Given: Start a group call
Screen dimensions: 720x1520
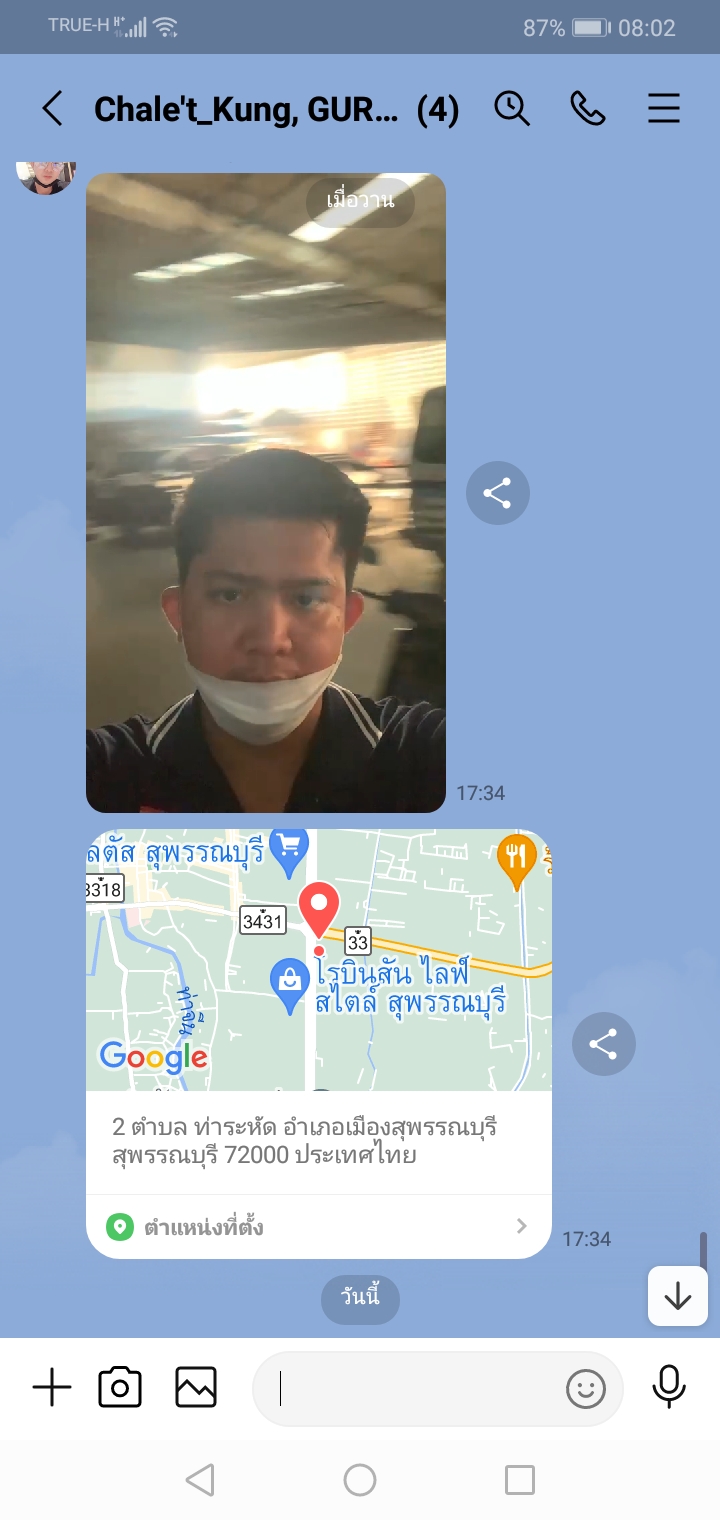Looking at the screenshot, I should (588, 108).
